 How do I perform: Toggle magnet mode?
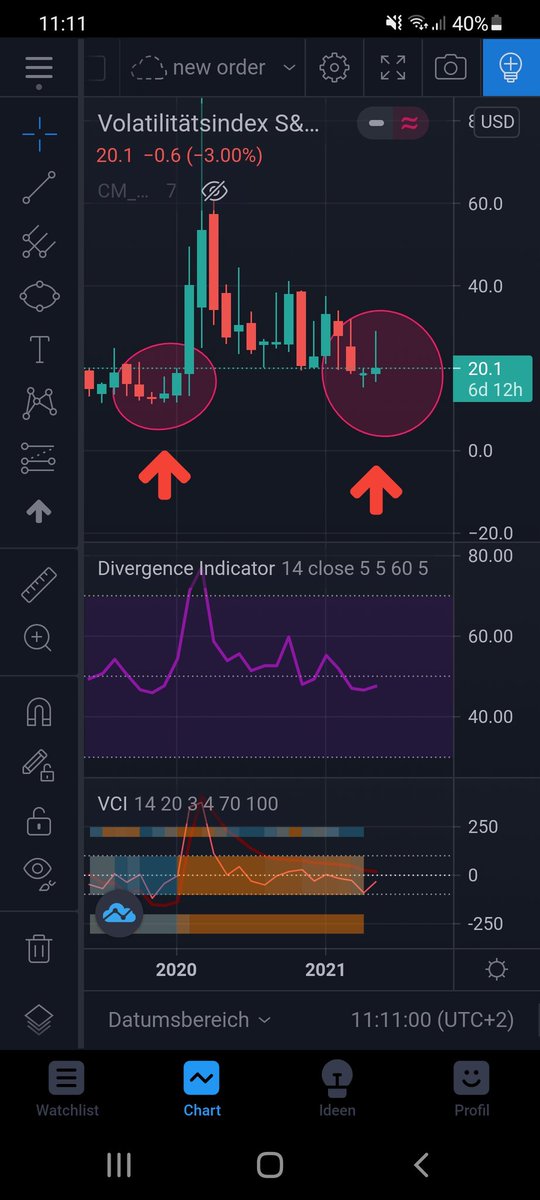39,712
